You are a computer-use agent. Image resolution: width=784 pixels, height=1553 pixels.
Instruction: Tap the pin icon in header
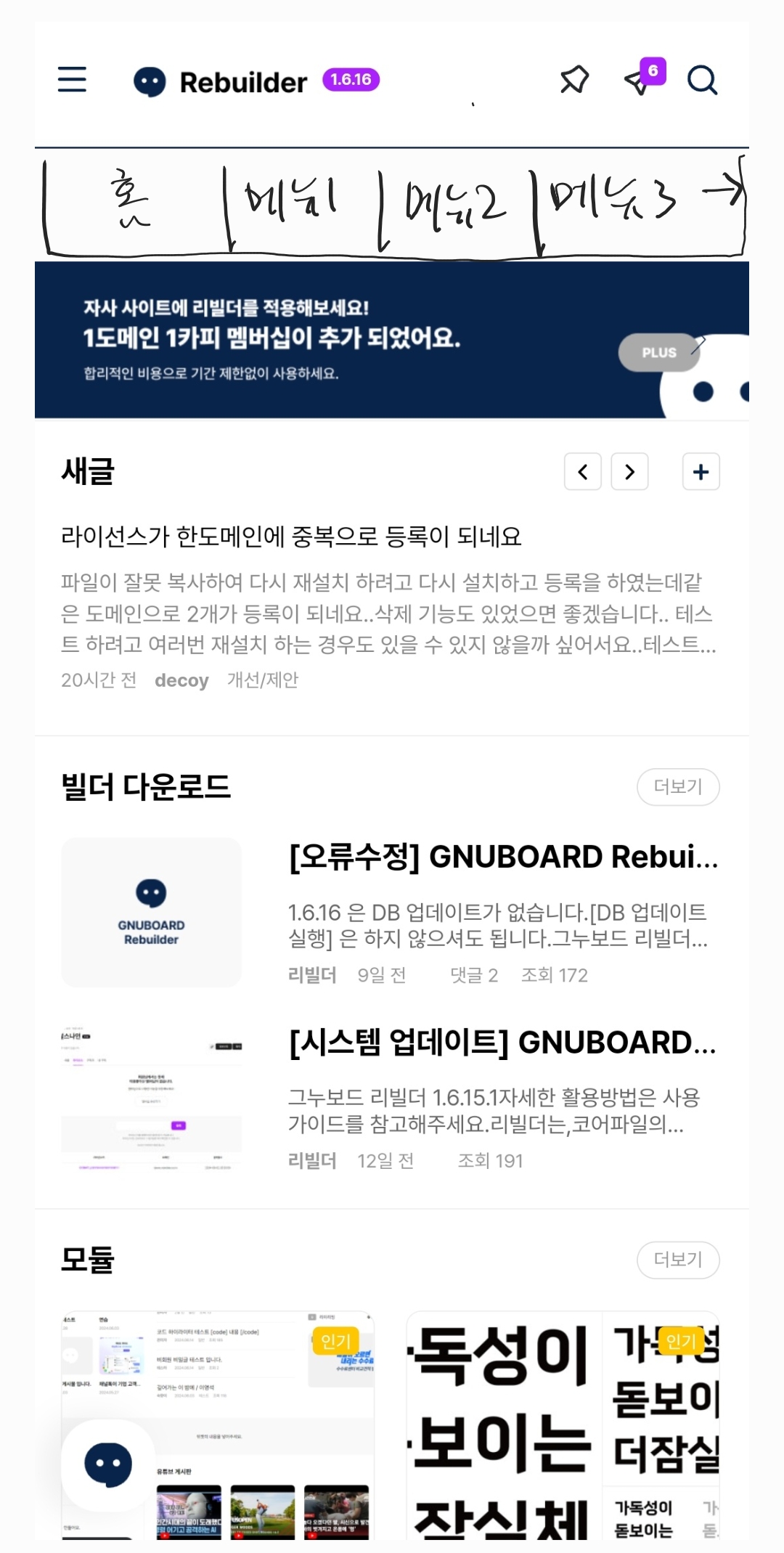(x=574, y=80)
